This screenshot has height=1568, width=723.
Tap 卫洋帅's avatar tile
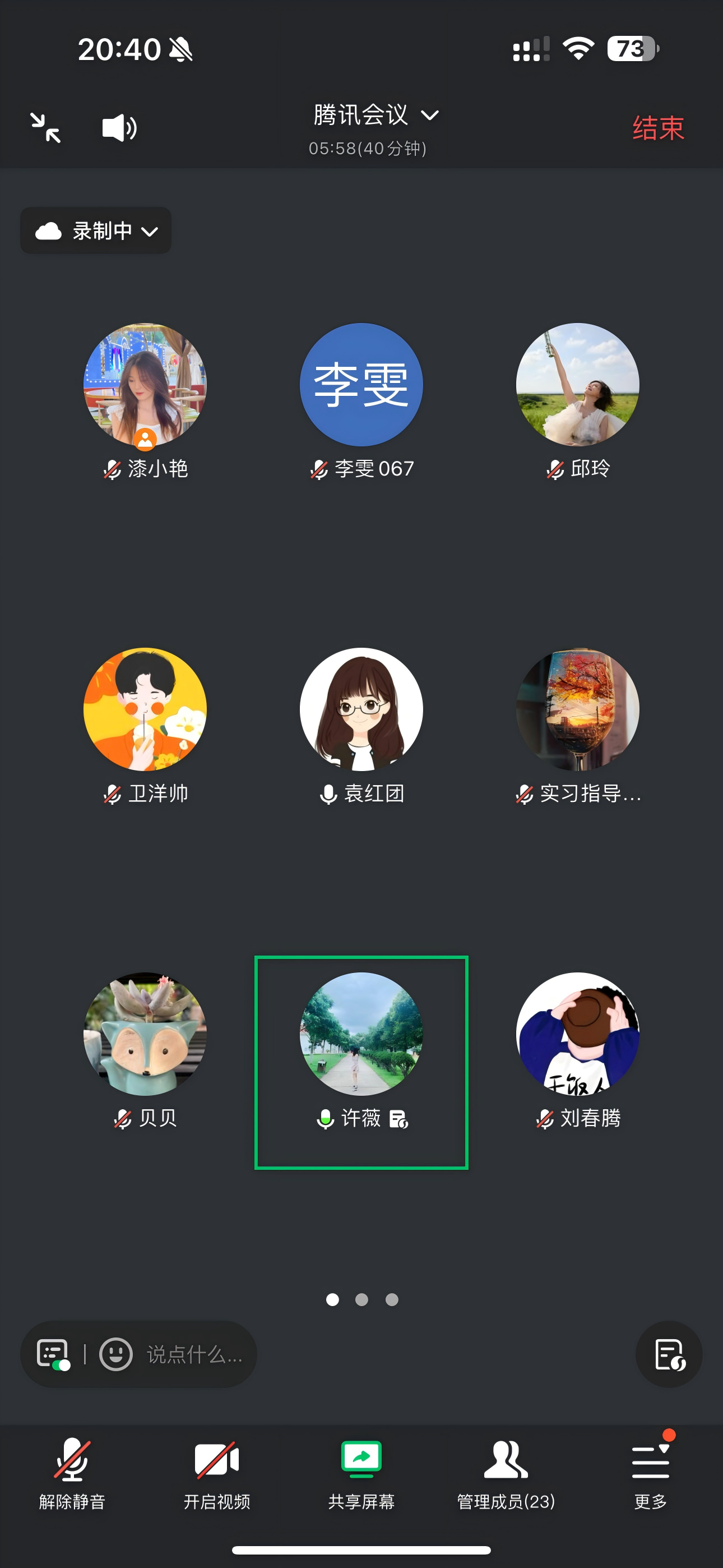coord(145,709)
